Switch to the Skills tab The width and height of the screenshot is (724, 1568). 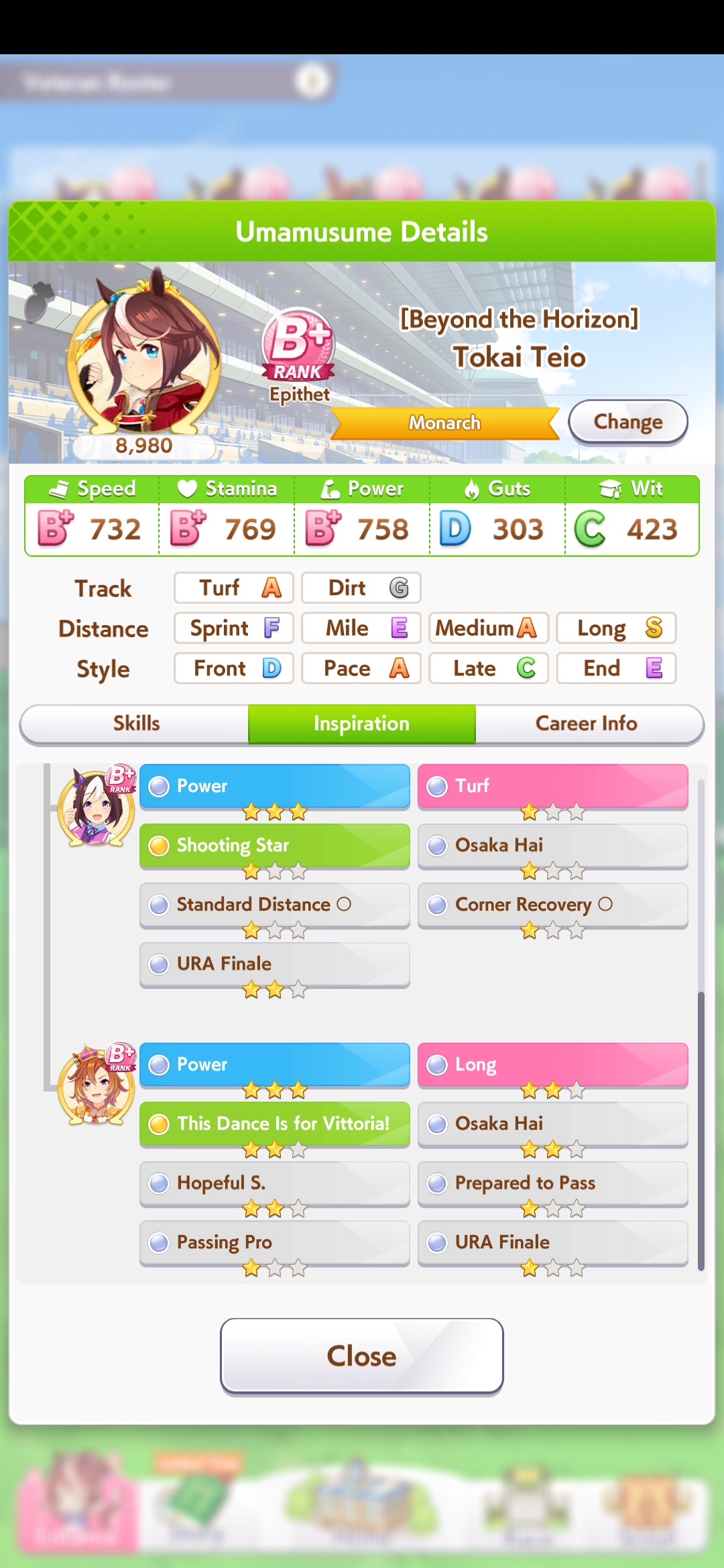tap(135, 724)
